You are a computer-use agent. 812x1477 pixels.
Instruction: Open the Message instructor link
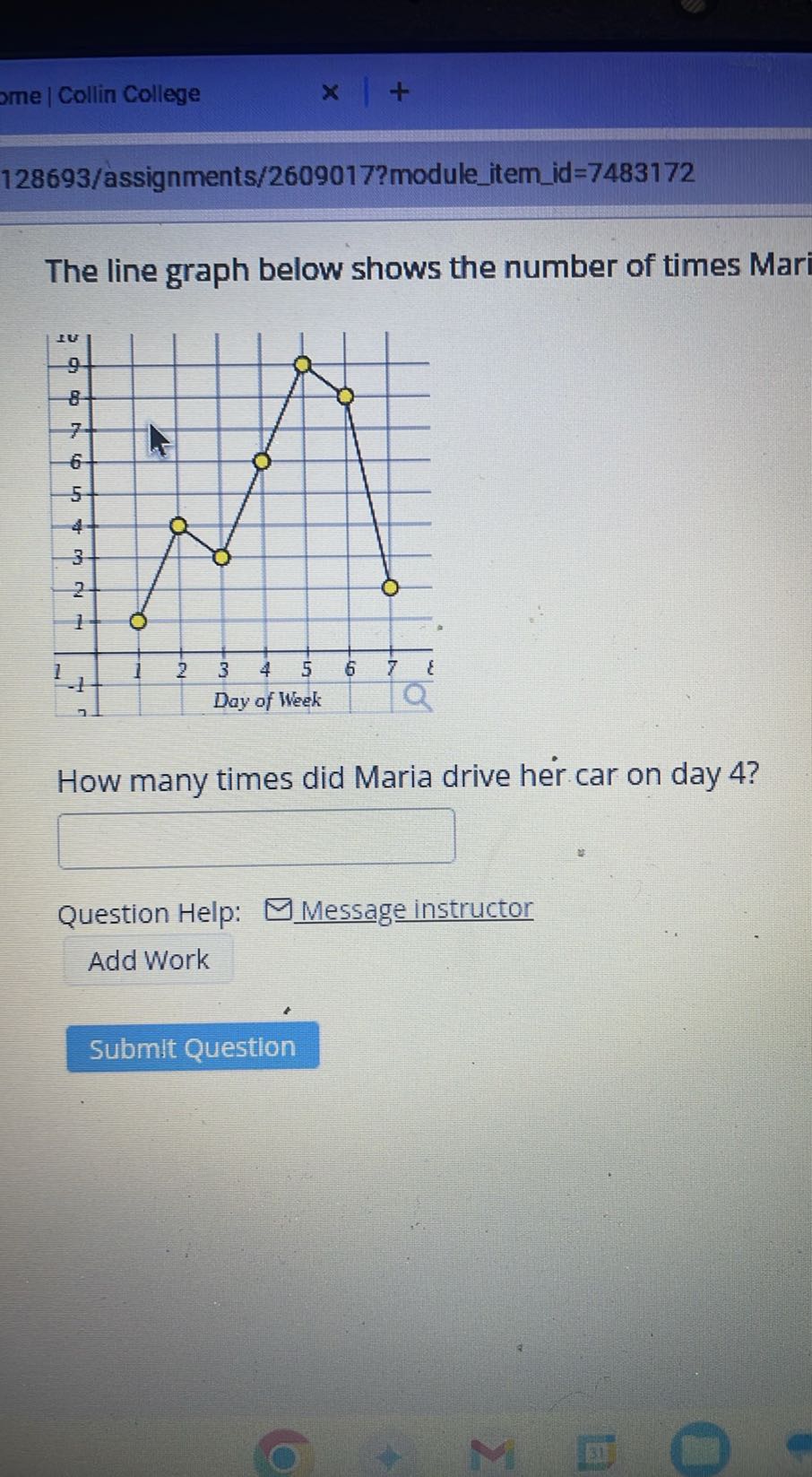click(417, 908)
